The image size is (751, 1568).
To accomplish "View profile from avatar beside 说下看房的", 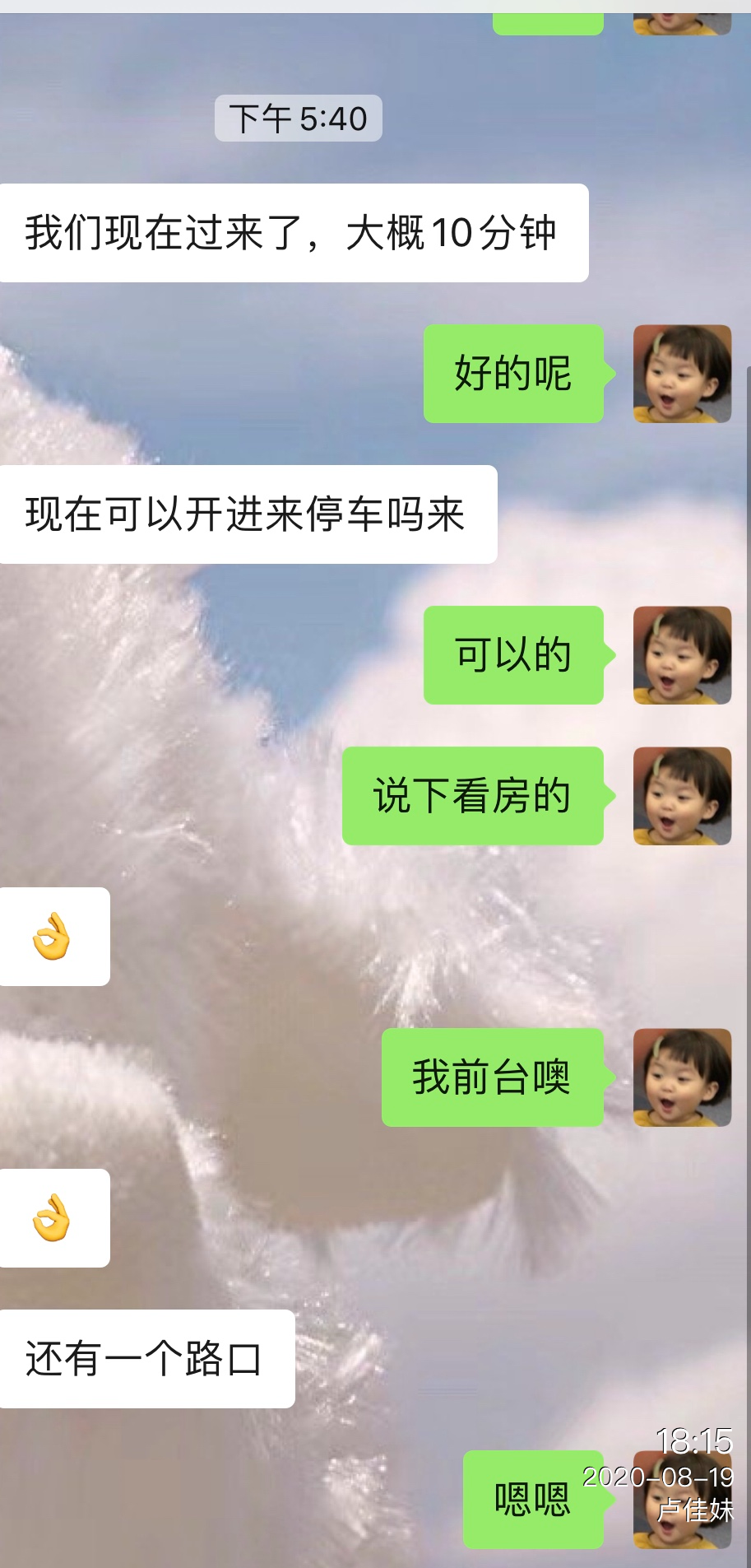I will tap(682, 796).
